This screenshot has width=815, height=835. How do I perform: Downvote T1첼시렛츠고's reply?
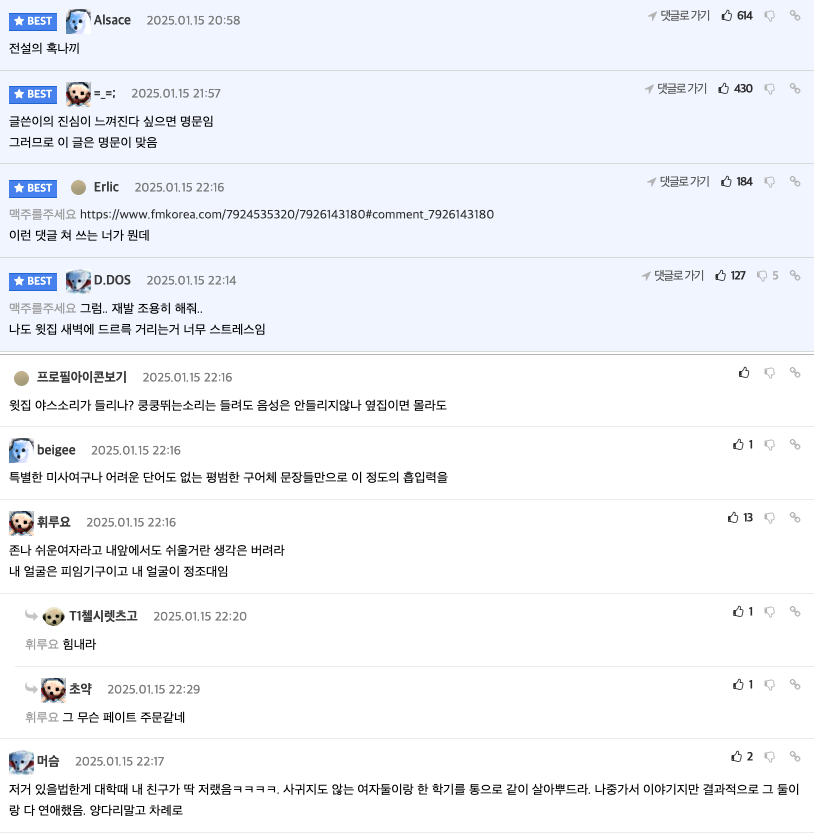tap(770, 611)
